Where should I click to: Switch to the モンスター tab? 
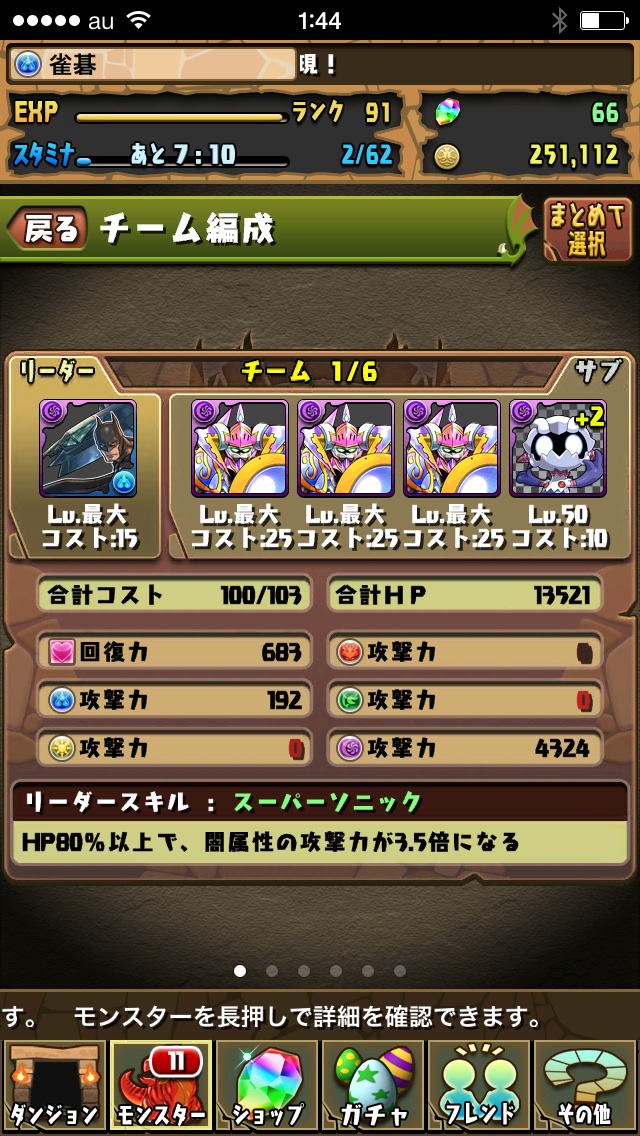160,1086
